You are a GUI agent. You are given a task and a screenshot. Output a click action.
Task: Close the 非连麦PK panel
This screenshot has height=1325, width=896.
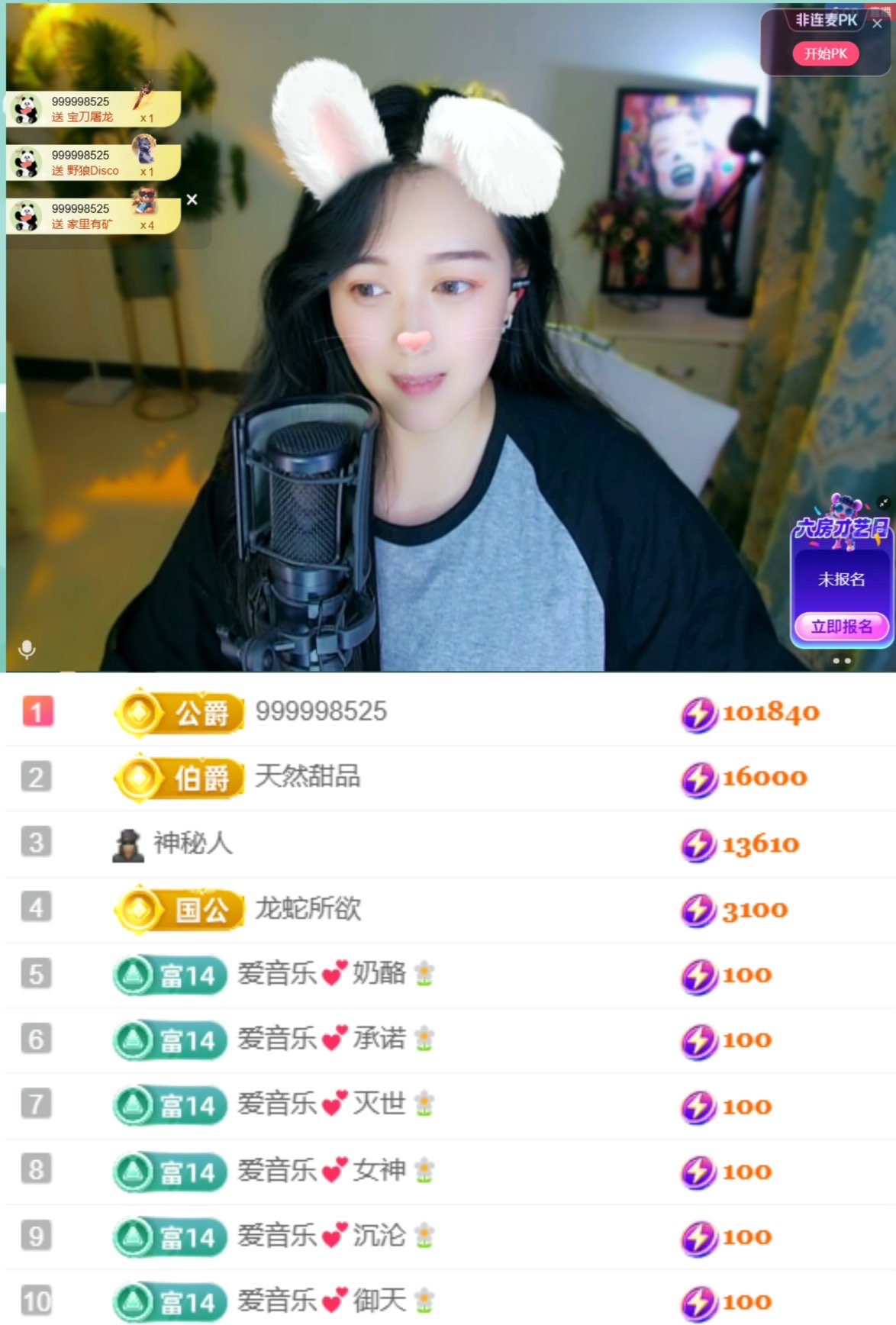click(878, 24)
